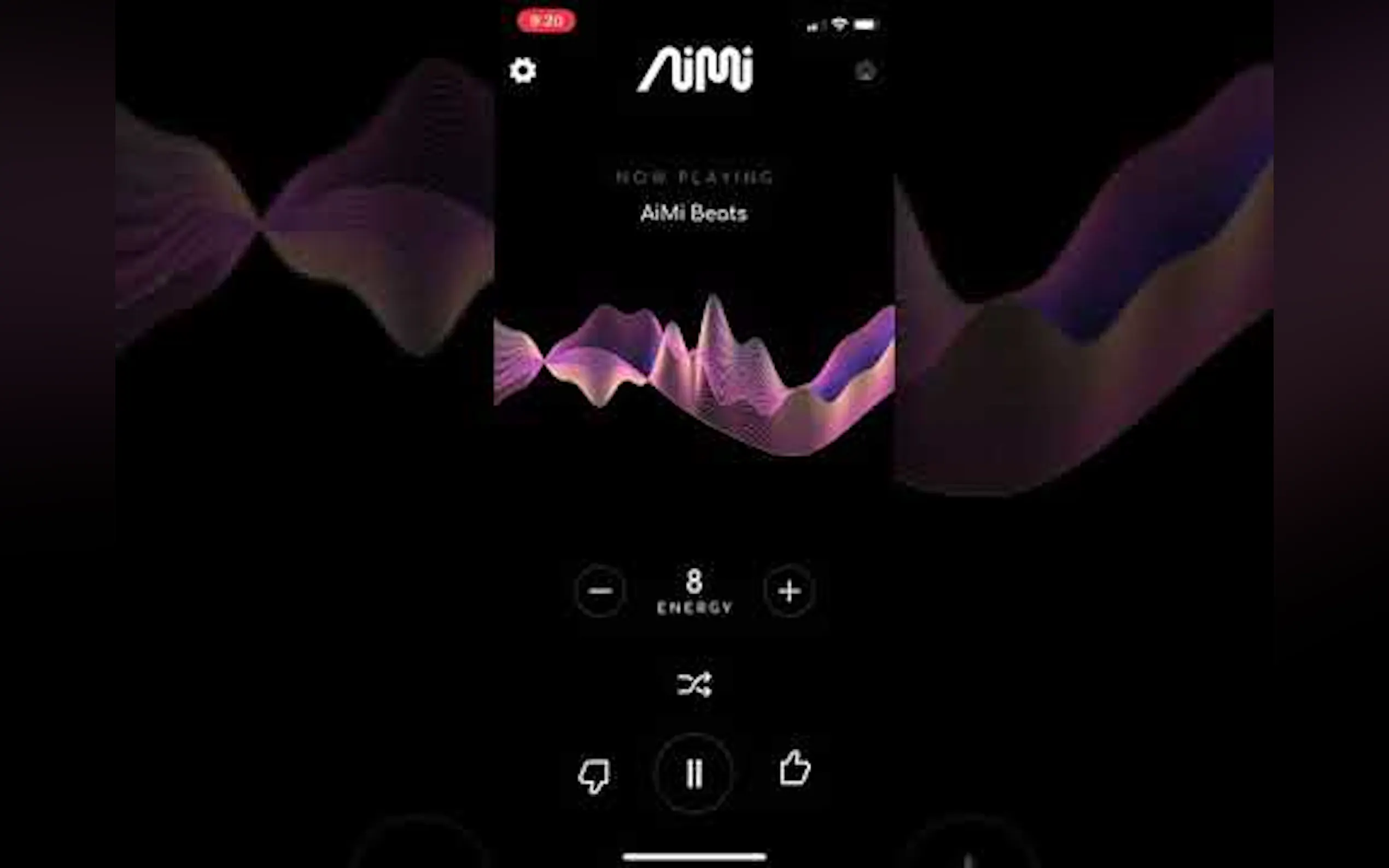
Task: Decrease the energy level with minus
Action: click(x=600, y=591)
